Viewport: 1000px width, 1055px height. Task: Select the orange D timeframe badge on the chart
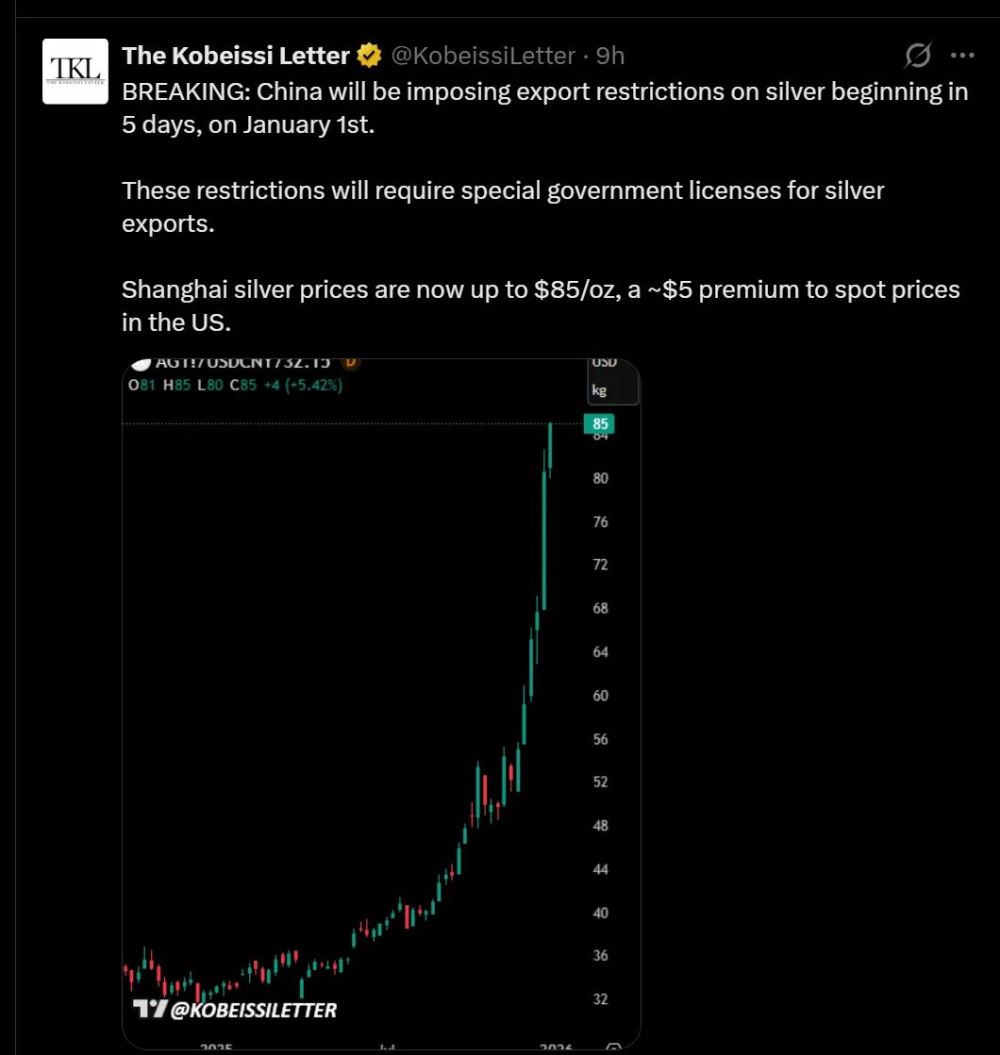coord(351,364)
